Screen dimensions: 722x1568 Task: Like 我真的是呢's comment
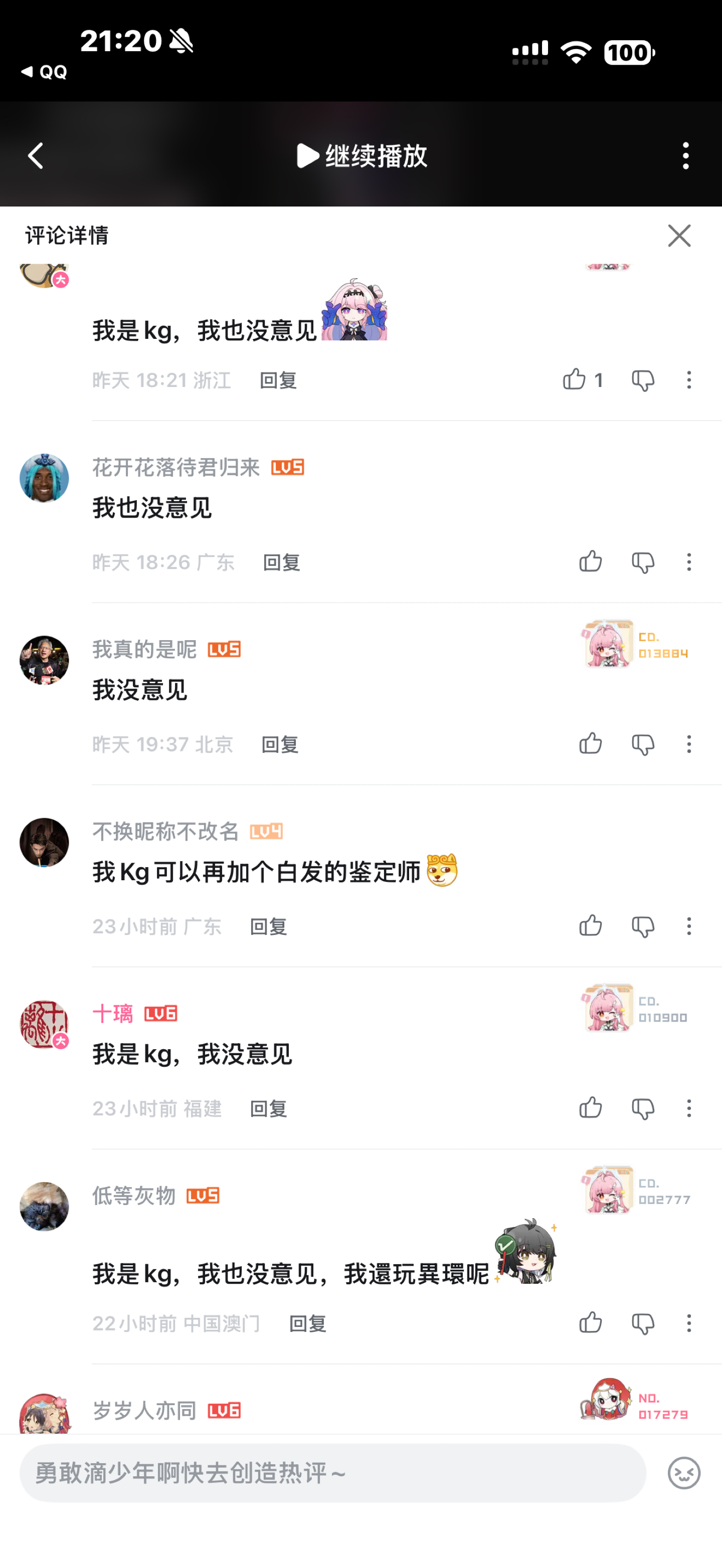pyautogui.click(x=591, y=744)
